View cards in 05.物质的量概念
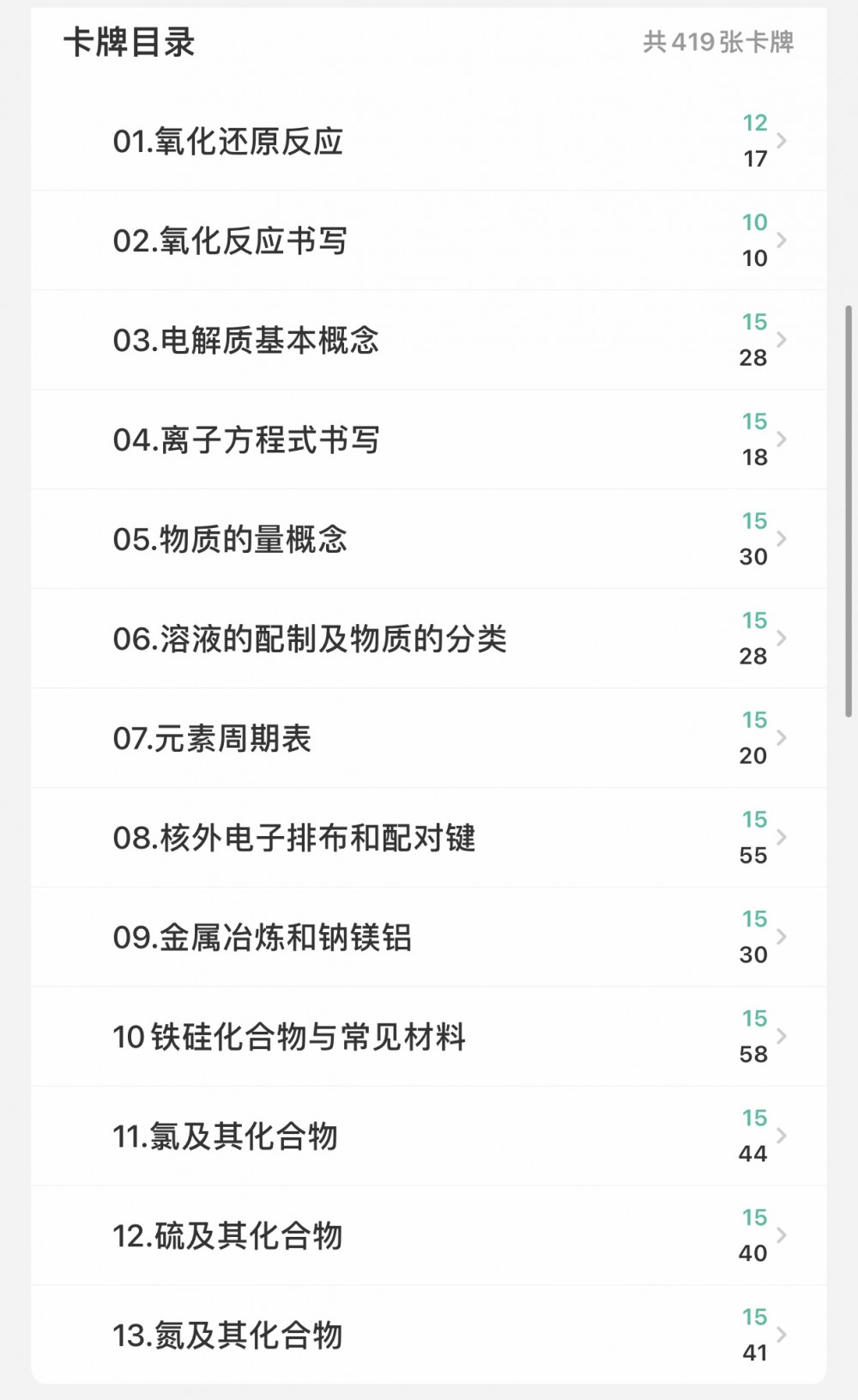The height and width of the screenshot is (1400, 858). click(429, 539)
